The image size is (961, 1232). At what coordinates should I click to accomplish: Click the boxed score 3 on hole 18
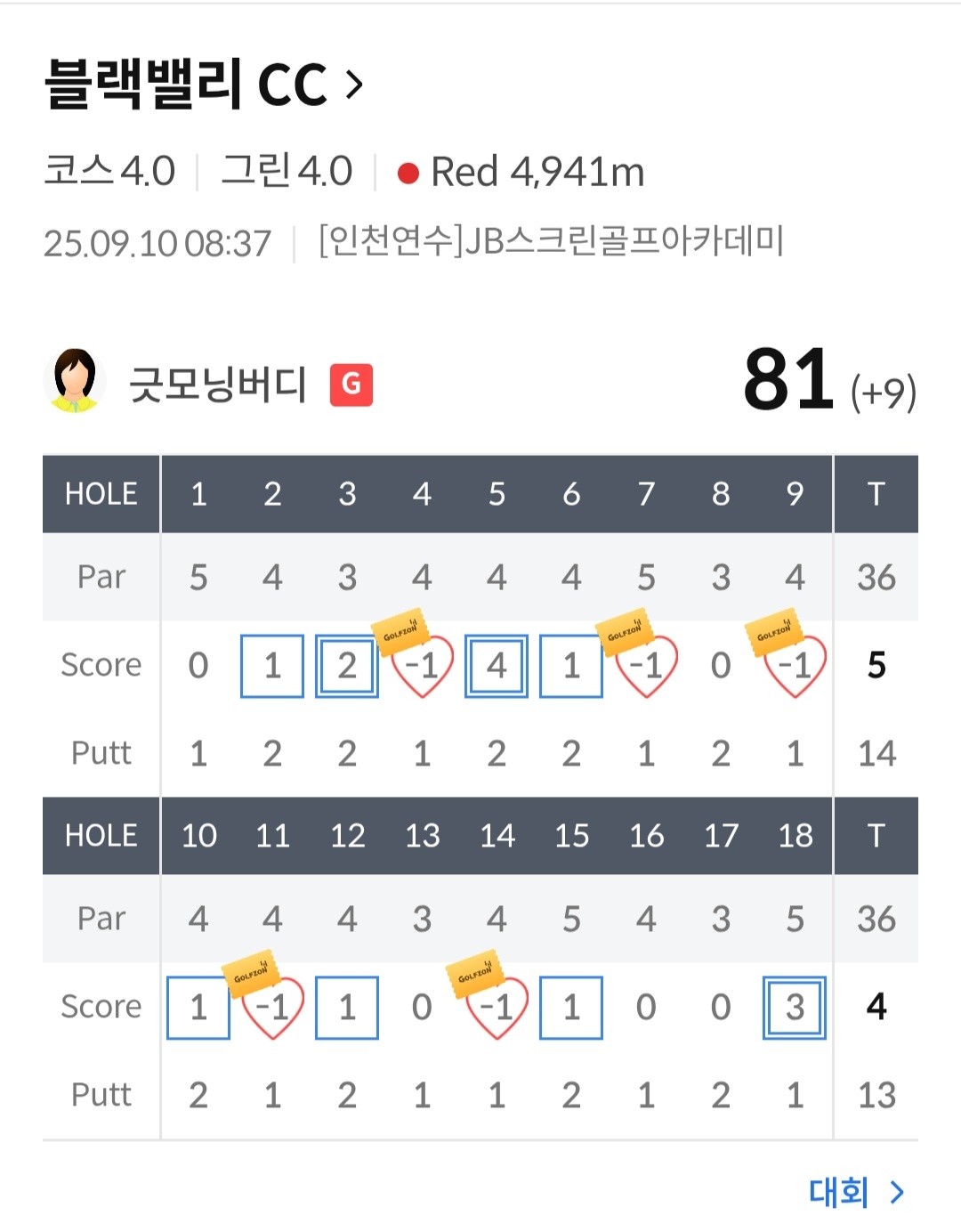pos(795,1007)
